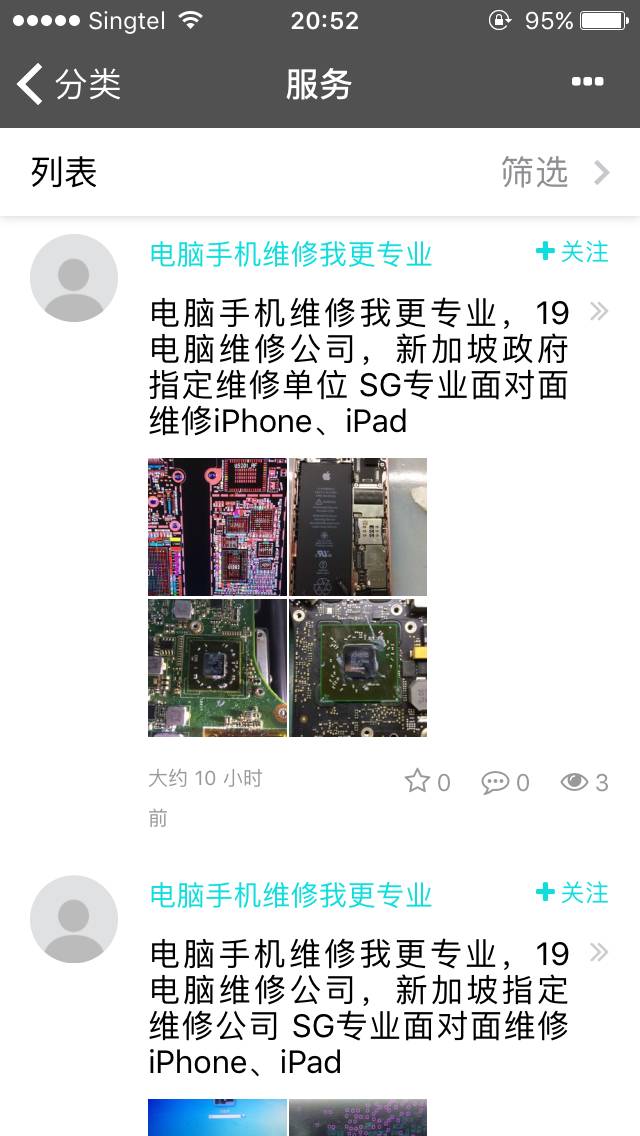The image size is (640, 1136).
Task: Open first post's author name link
Action: pos(290,255)
